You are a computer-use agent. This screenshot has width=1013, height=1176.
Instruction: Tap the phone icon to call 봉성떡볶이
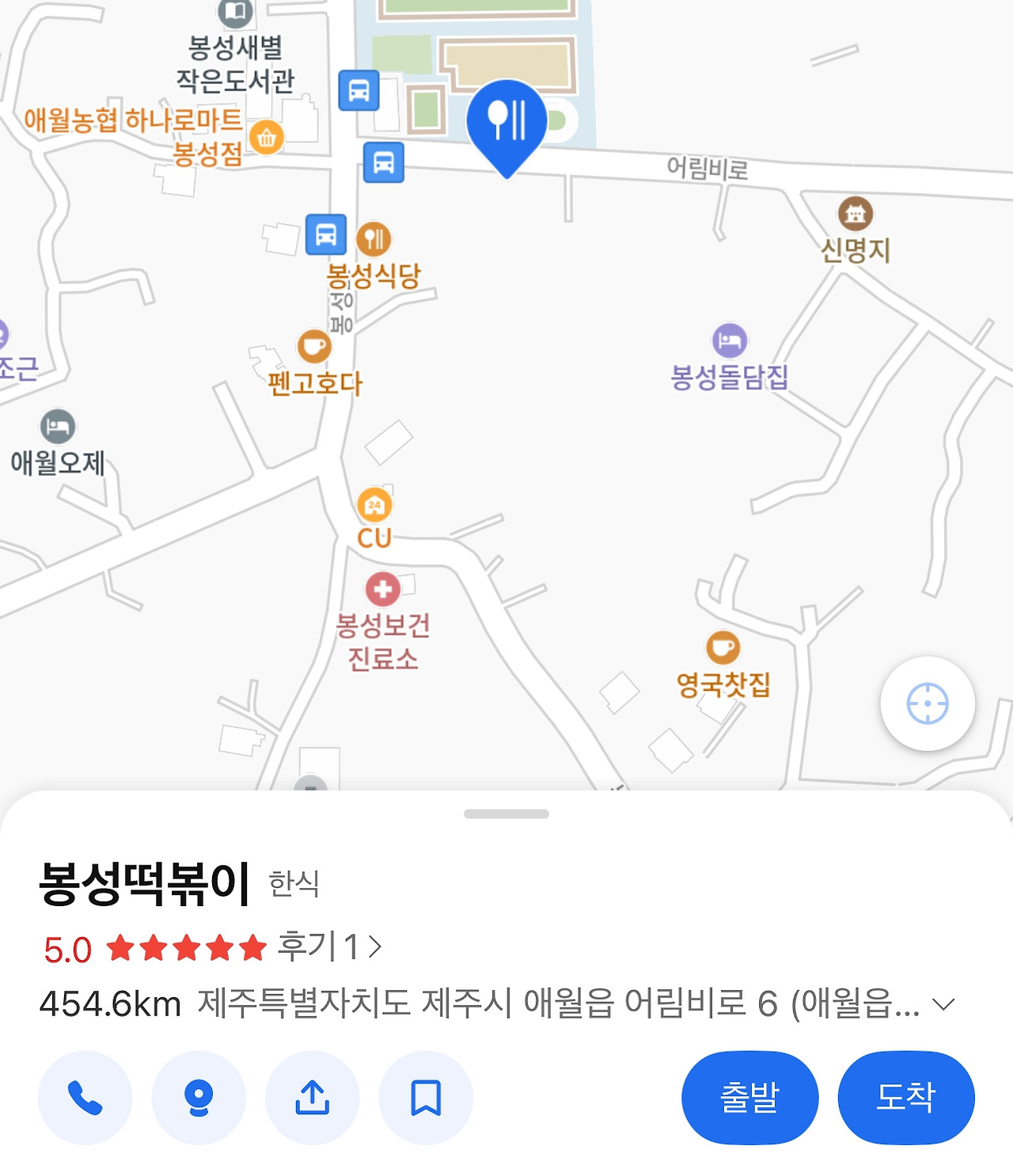click(x=85, y=1096)
